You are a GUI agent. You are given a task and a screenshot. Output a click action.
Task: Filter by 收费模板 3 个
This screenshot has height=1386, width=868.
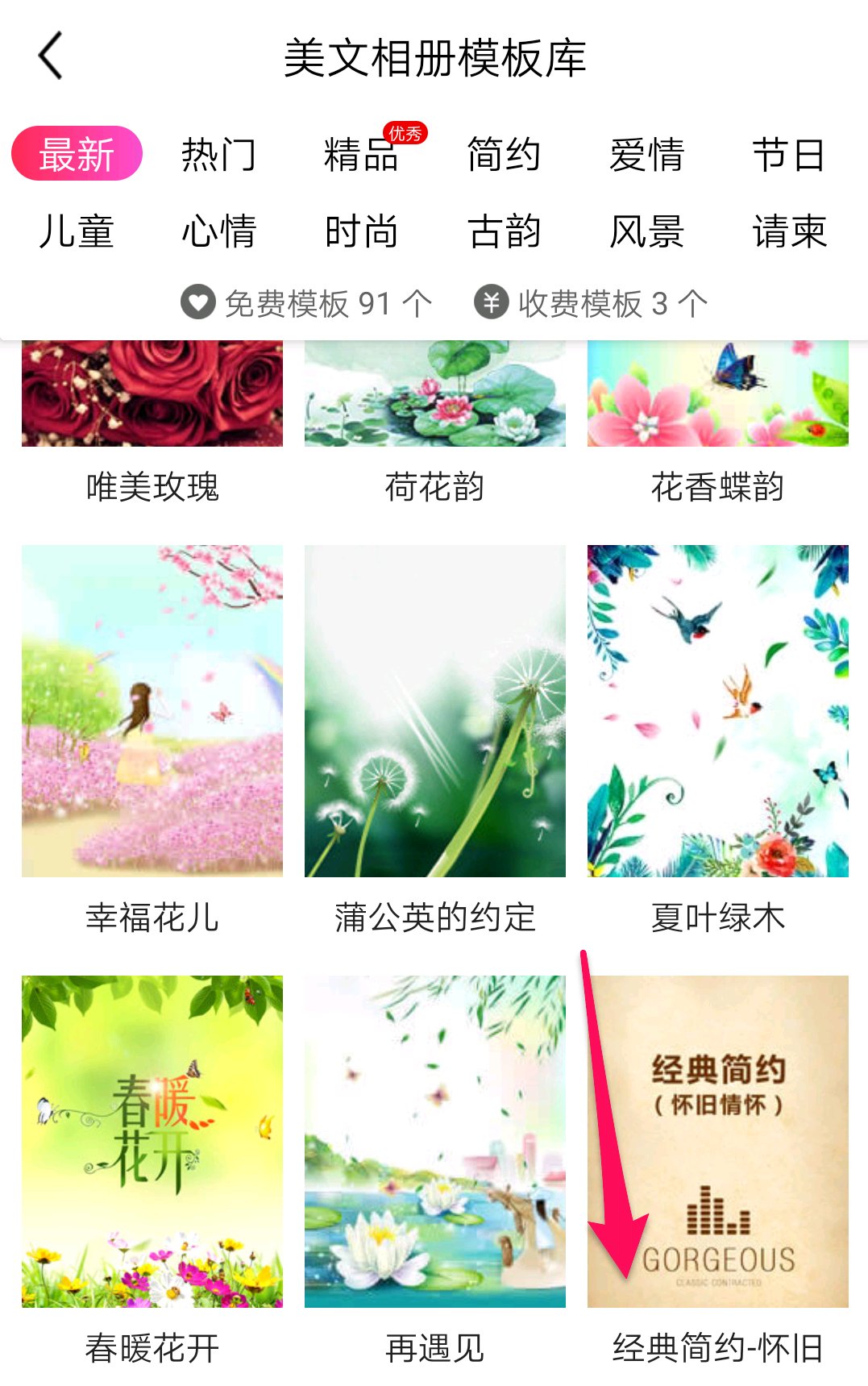591,304
